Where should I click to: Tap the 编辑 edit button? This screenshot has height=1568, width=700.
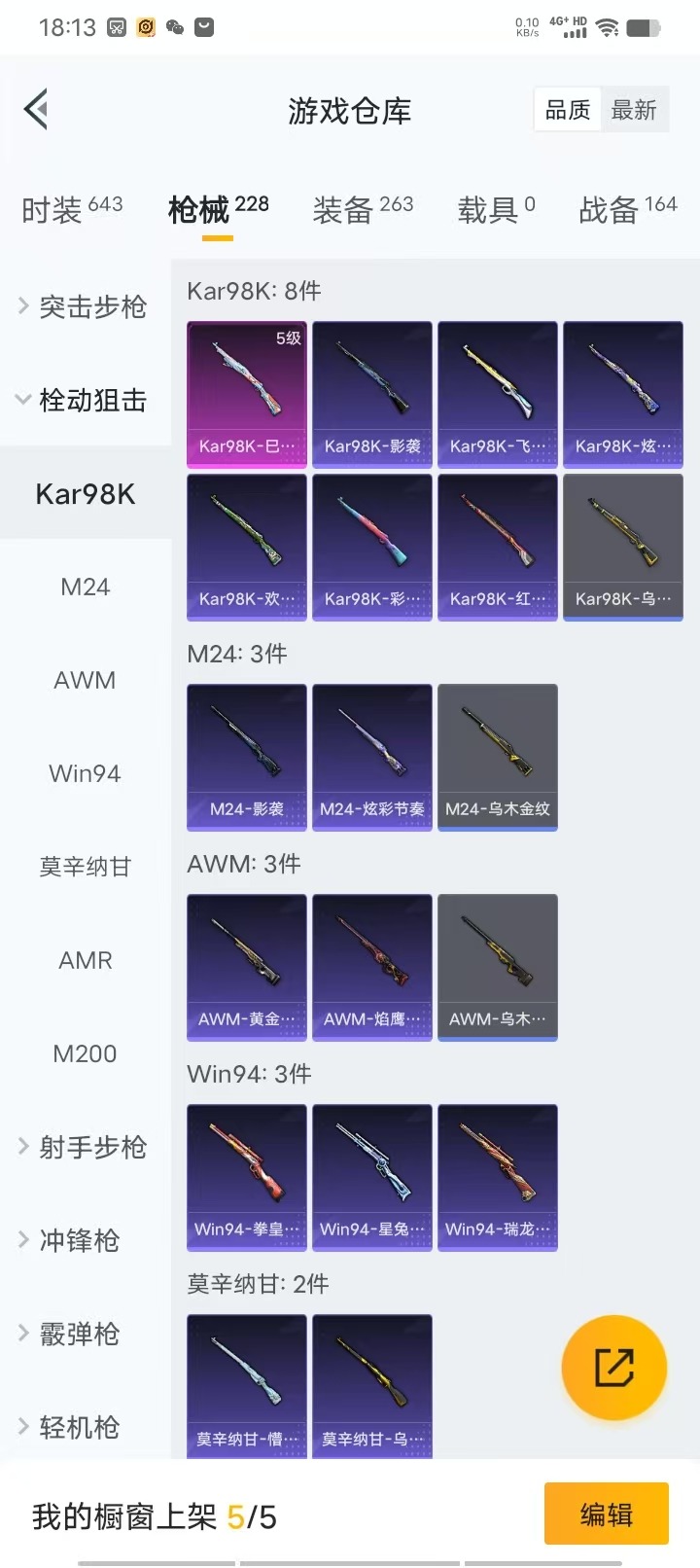[x=606, y=1514]
